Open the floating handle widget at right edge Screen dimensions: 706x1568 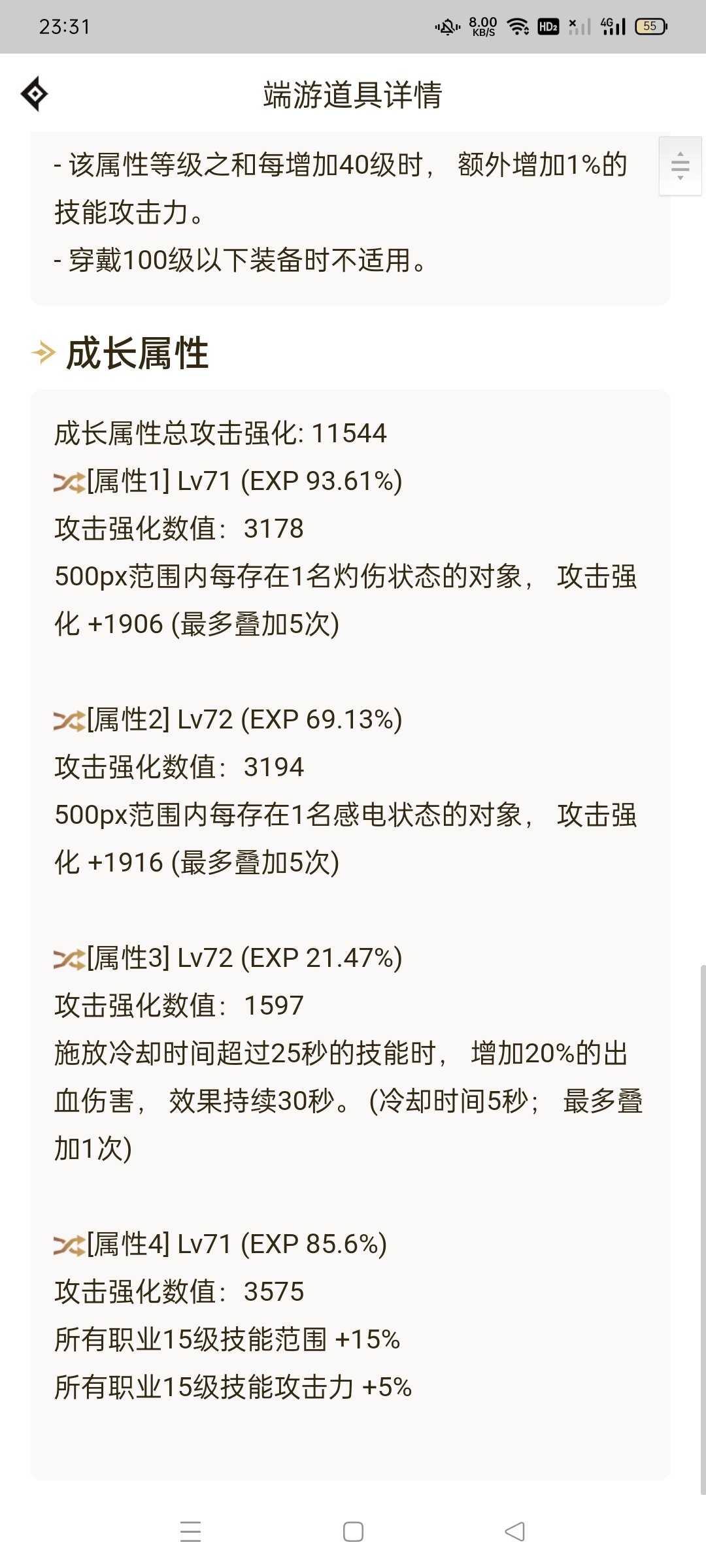coord(680,166)
